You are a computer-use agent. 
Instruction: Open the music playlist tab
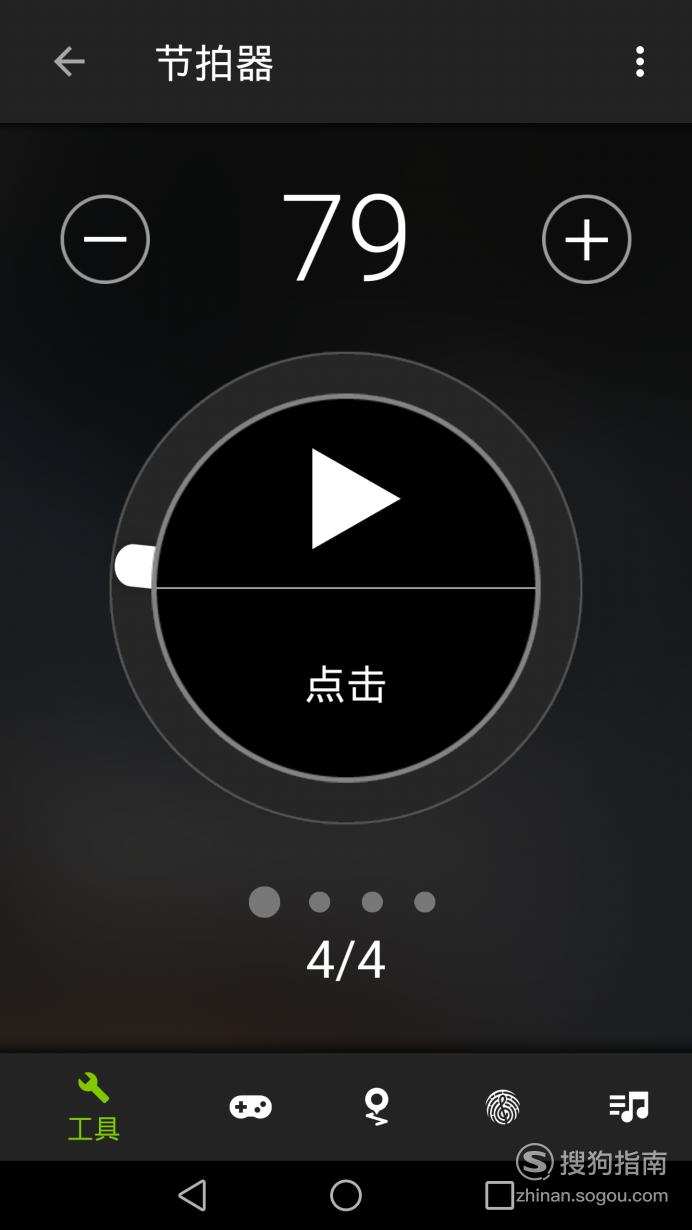point(629,1106)
